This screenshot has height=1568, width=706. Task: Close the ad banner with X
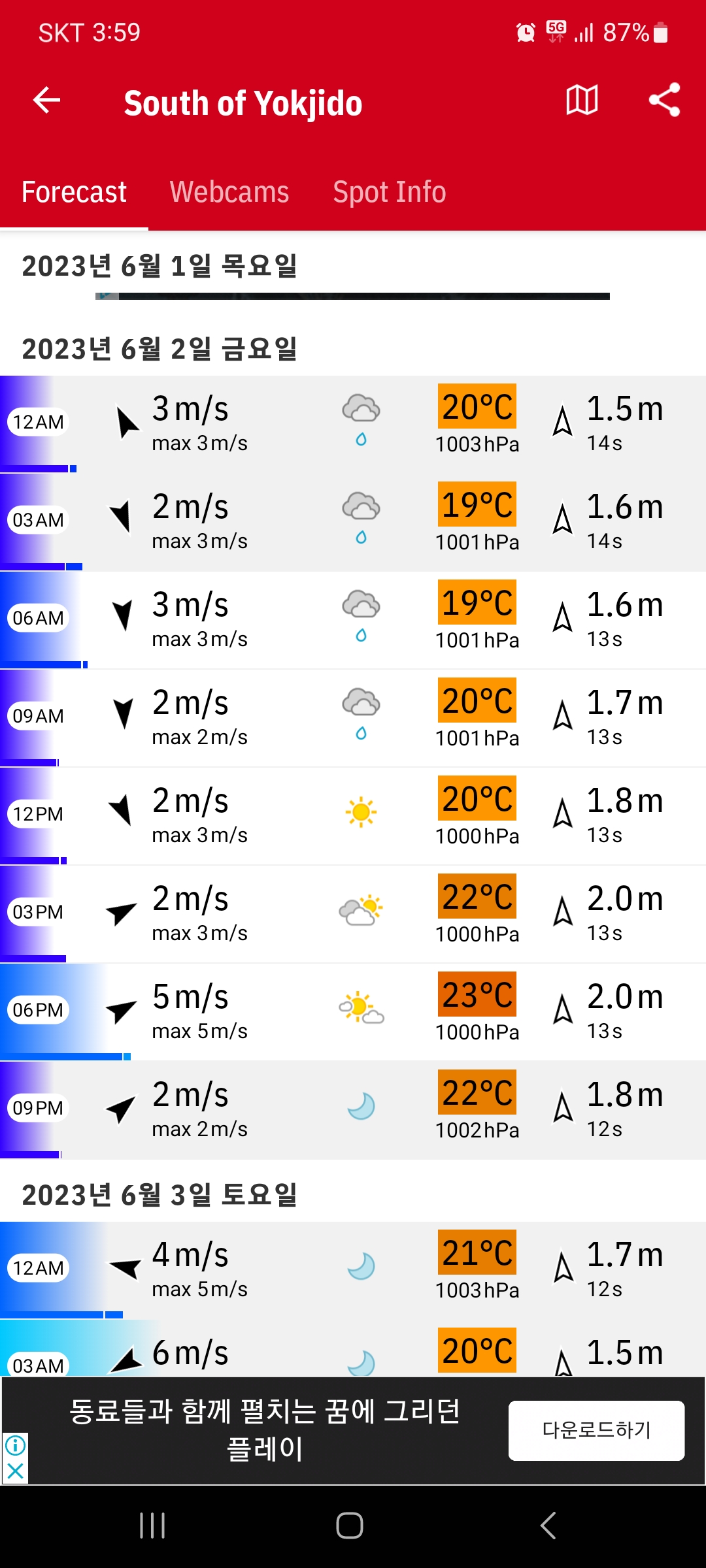(15, 1471)
